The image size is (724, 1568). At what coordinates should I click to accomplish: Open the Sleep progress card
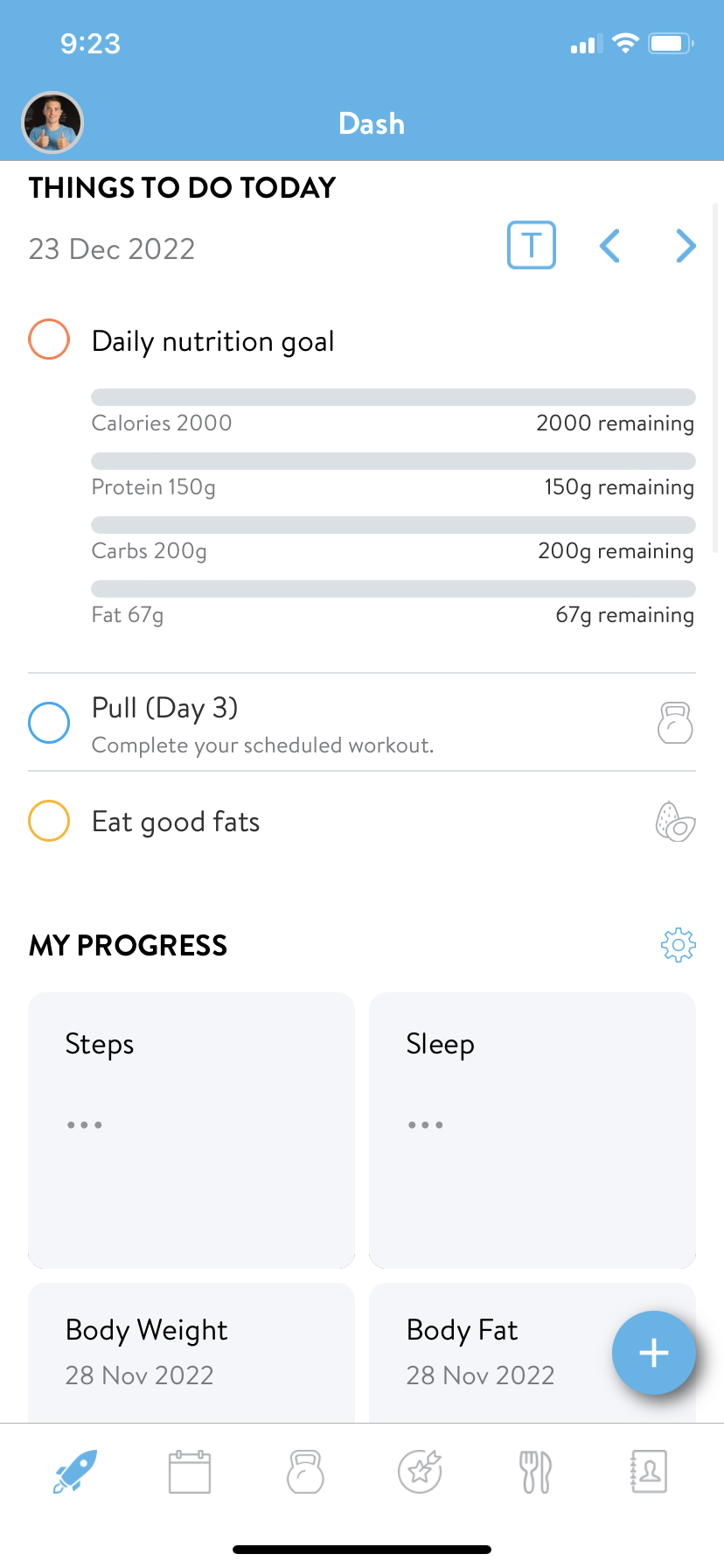(x=532, y=1129)
